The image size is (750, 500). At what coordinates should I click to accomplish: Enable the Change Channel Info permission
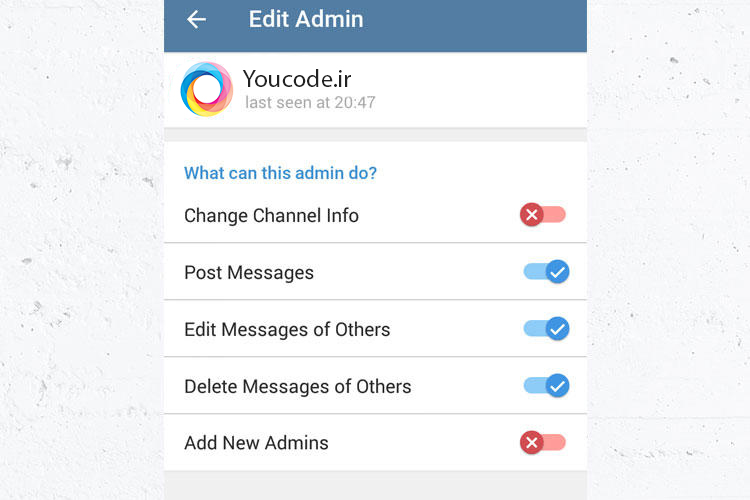click(x=543, y=215)
